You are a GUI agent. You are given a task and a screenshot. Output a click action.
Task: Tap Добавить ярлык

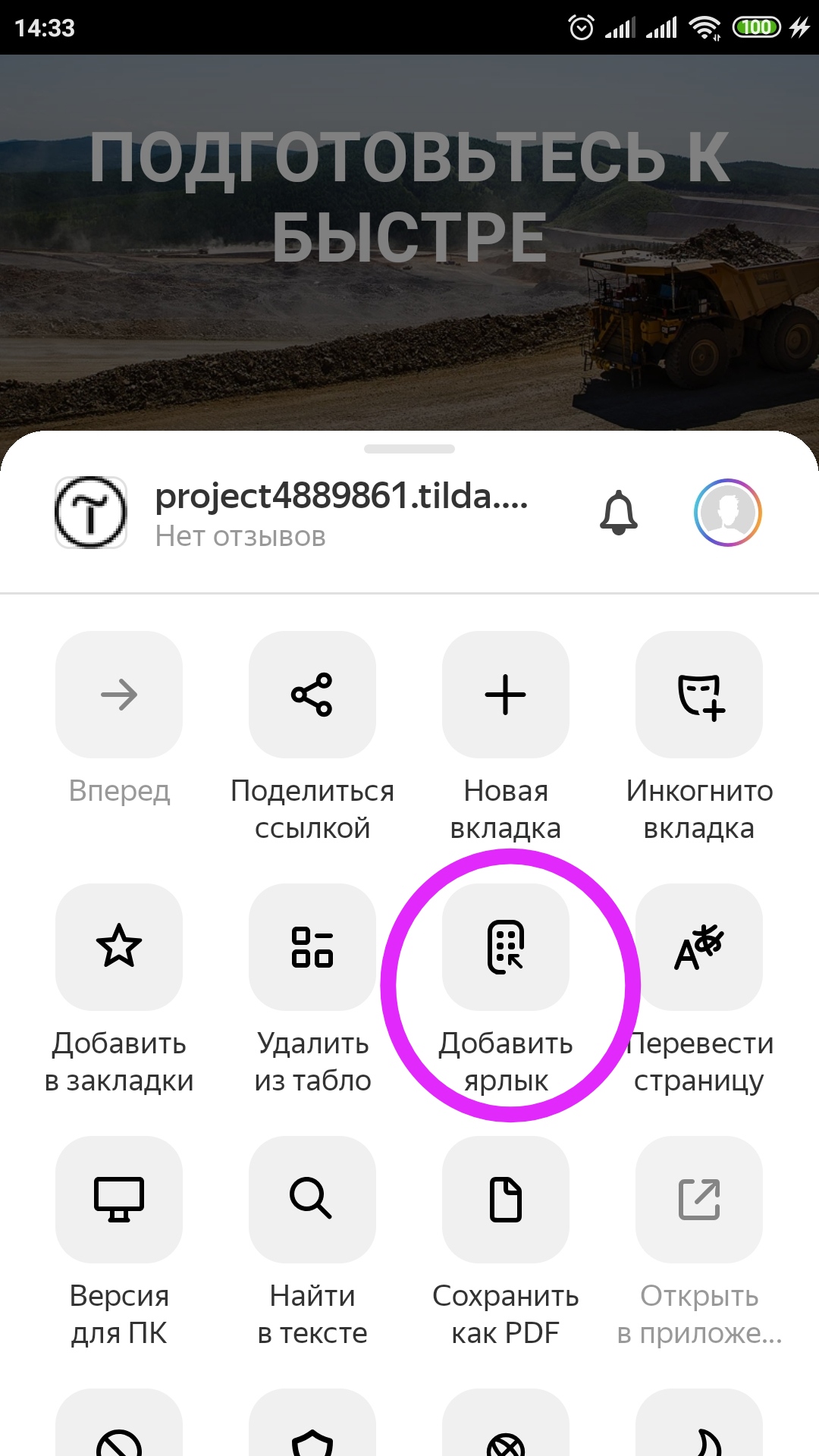[506, 946]
